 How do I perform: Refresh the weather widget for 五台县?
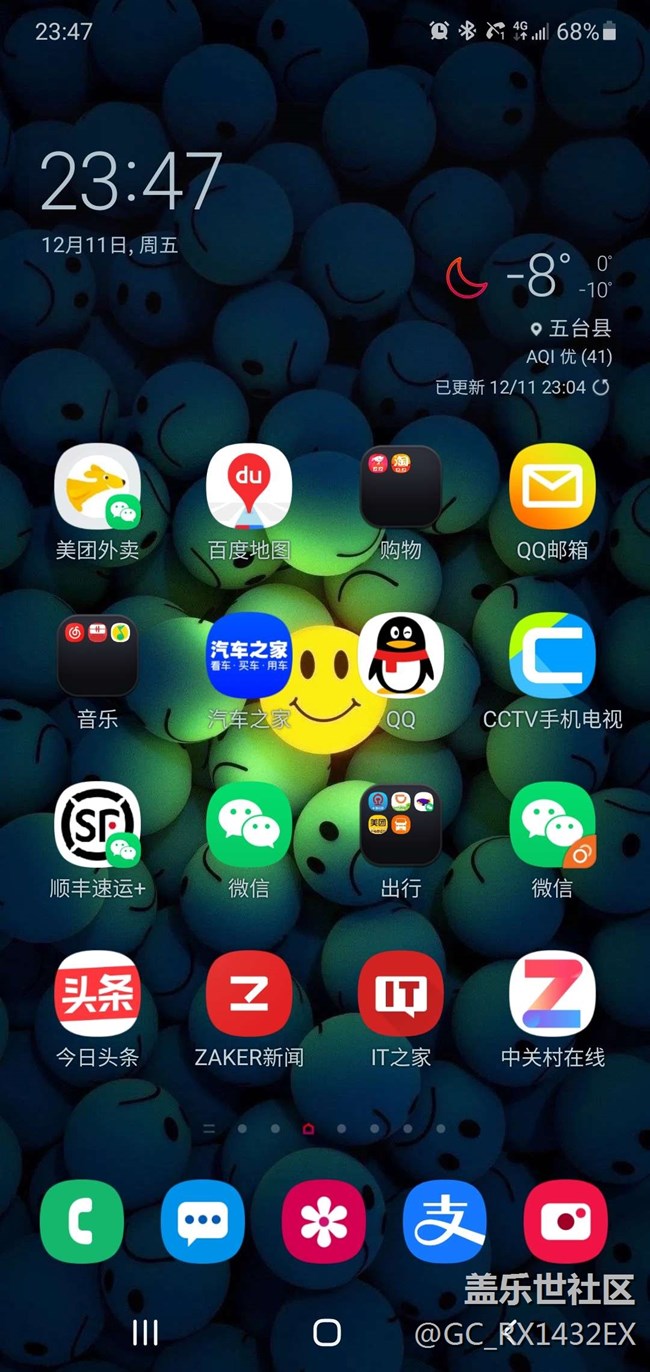click(x=601, y=387)
